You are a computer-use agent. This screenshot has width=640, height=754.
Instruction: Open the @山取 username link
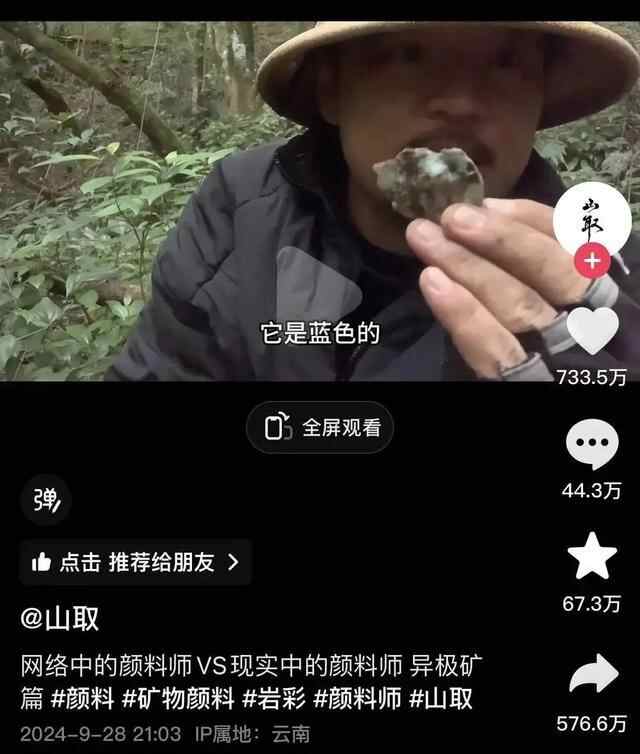(x=60, y=618)
